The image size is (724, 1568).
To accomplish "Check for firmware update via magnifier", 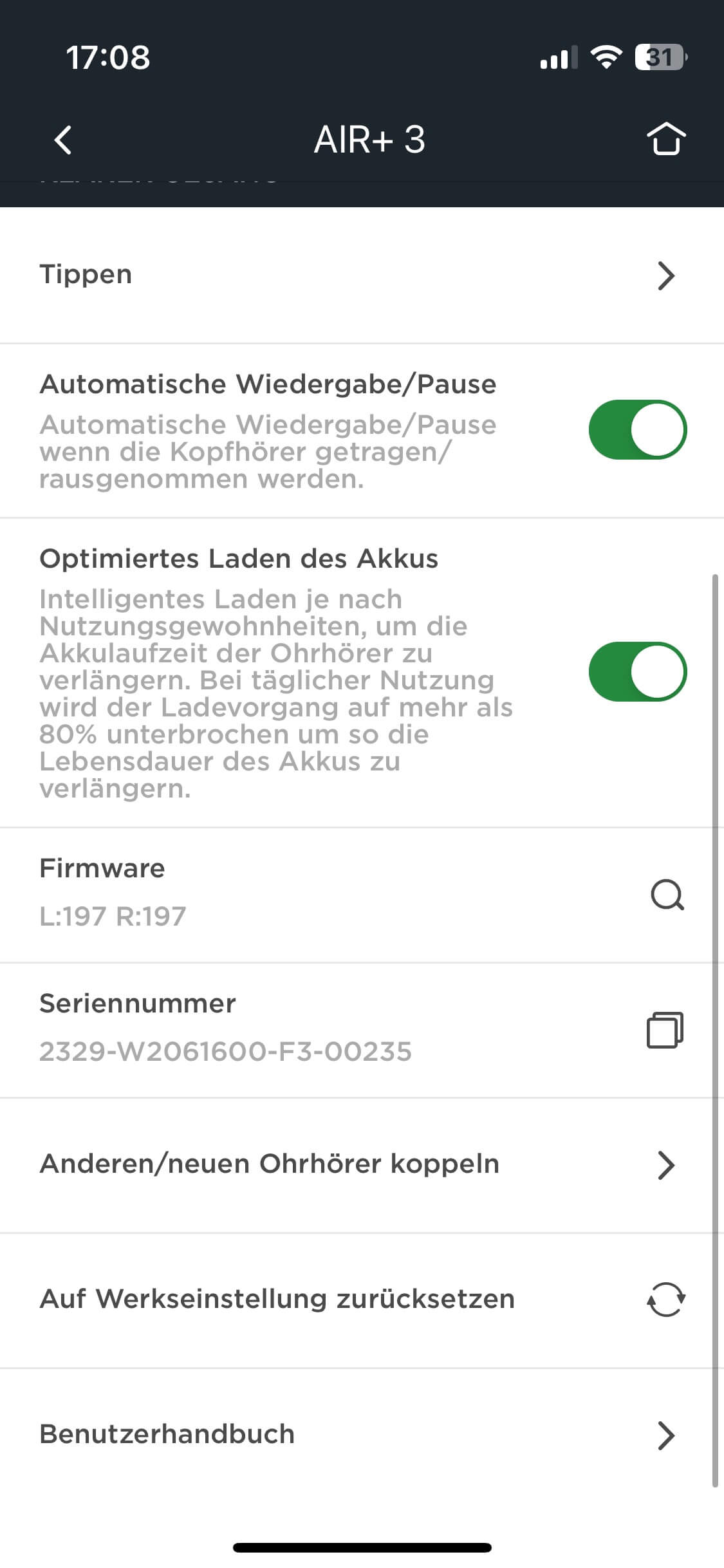I will tap(667, 895).
